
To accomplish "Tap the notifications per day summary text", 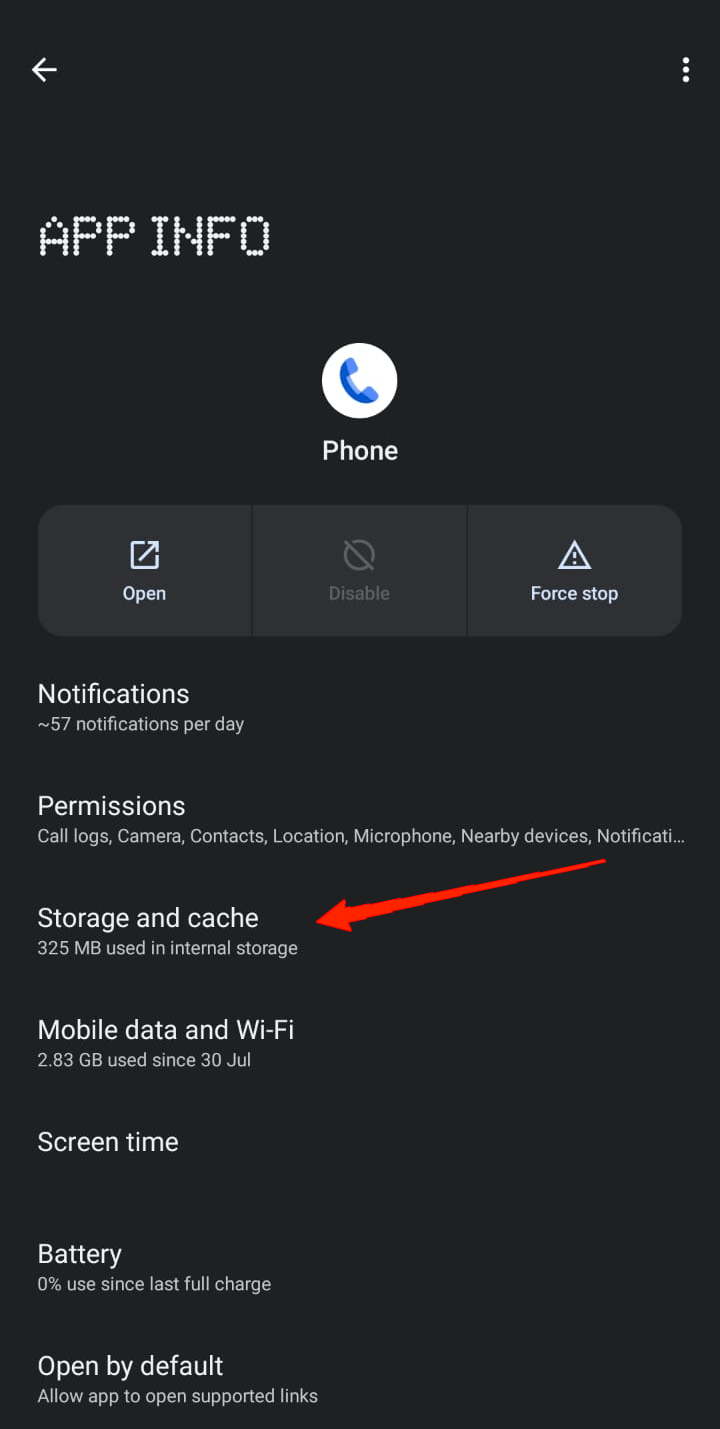I will 141,724.
